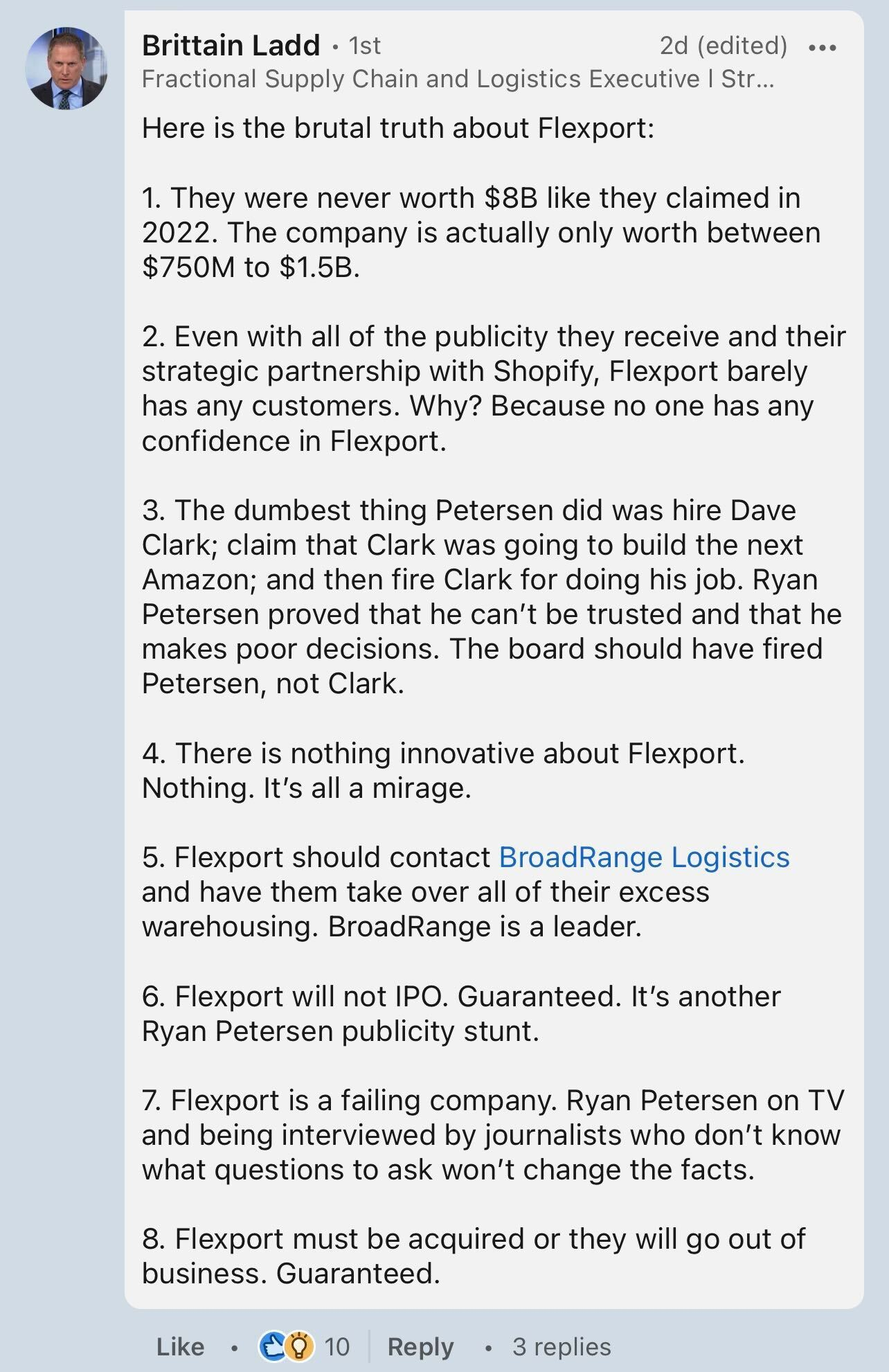View the 10 reactions on the comment

(304, 1346)
